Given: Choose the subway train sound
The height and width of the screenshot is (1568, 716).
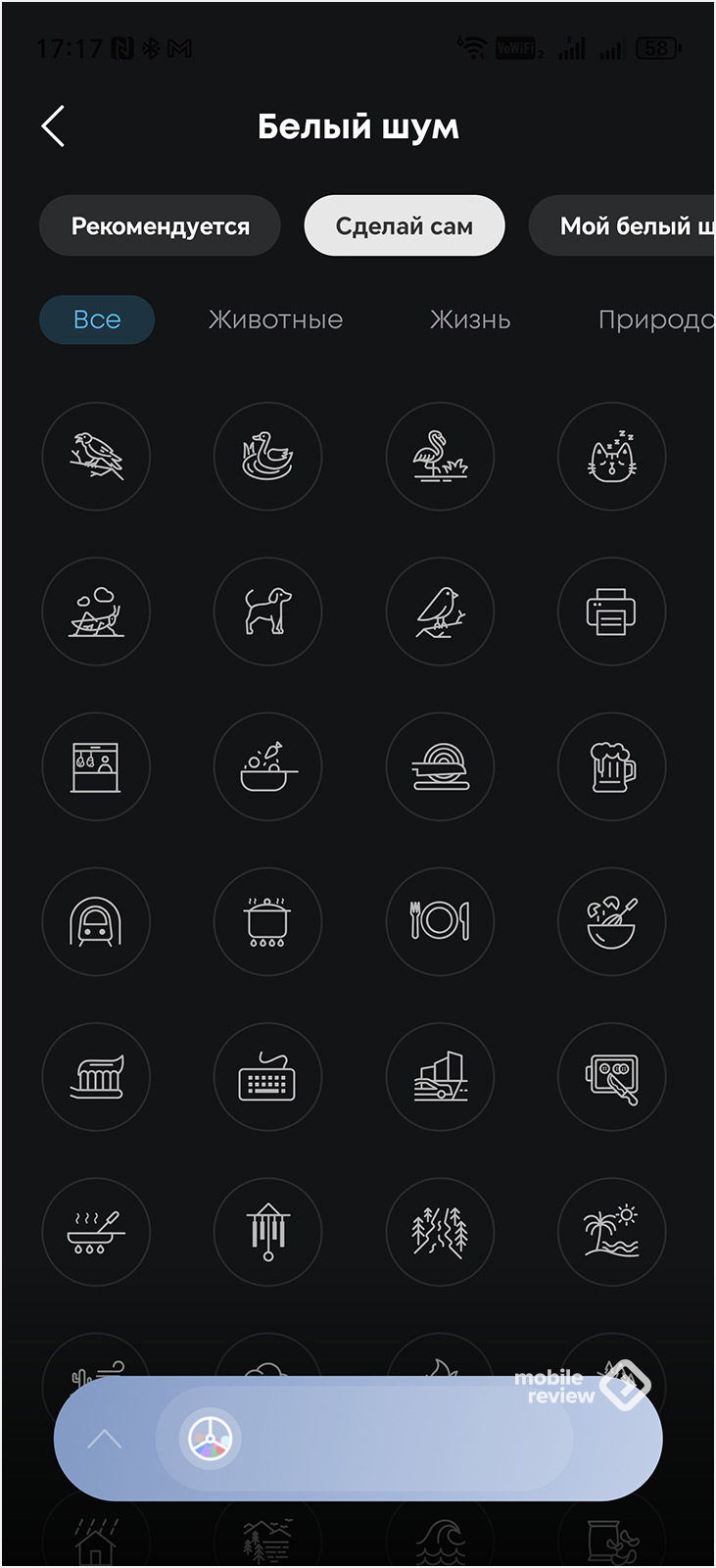Looking at the screenshot, I should click(96, 921).
